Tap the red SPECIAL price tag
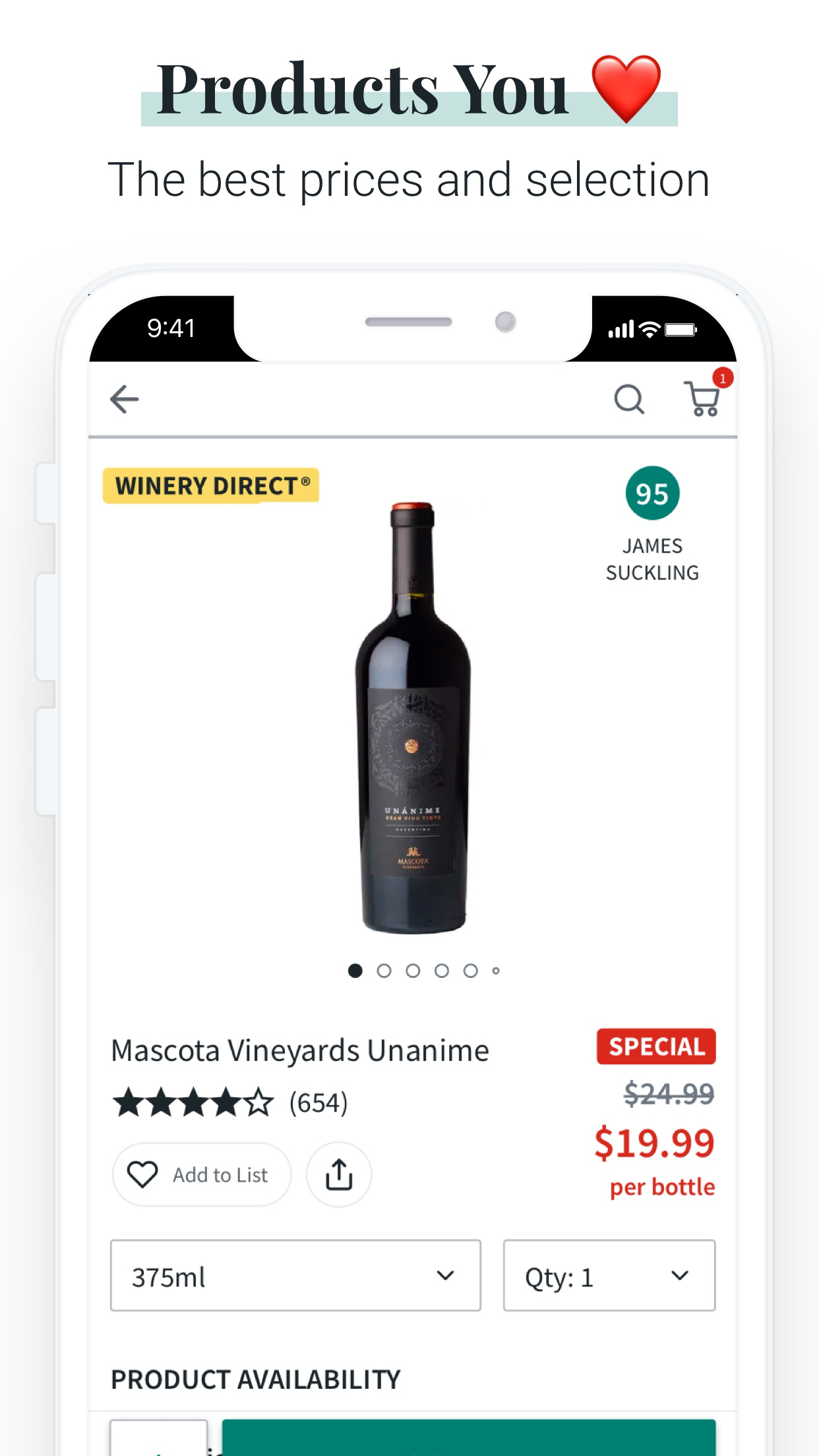Image resolution: width=819 pixels, height=1456 pixels. (x=655, y=1046)
